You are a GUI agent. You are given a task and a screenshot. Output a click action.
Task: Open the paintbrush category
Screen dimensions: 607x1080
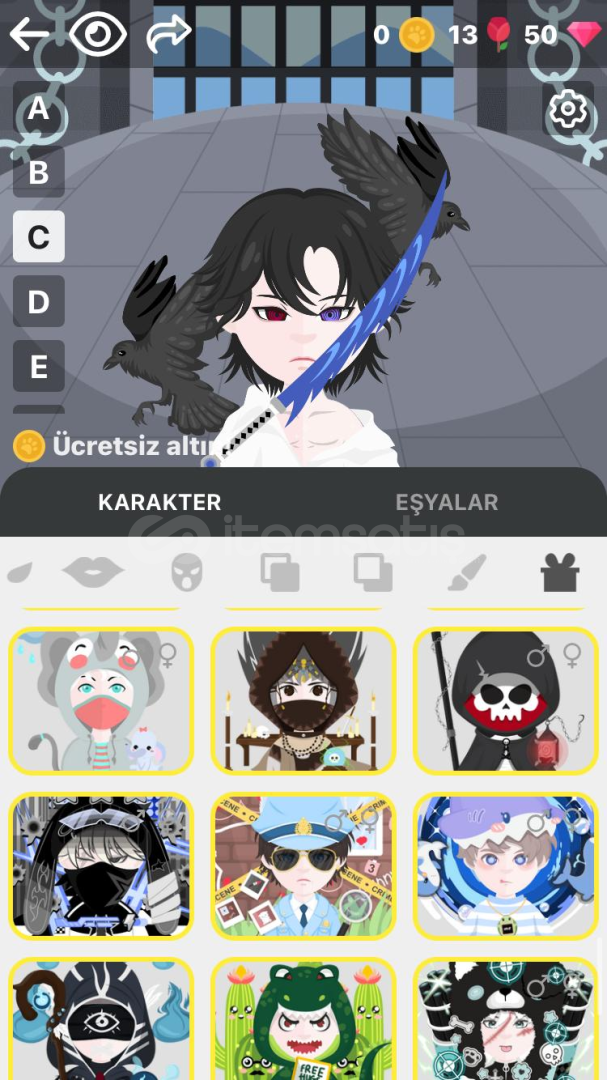[x=466, y=572]
